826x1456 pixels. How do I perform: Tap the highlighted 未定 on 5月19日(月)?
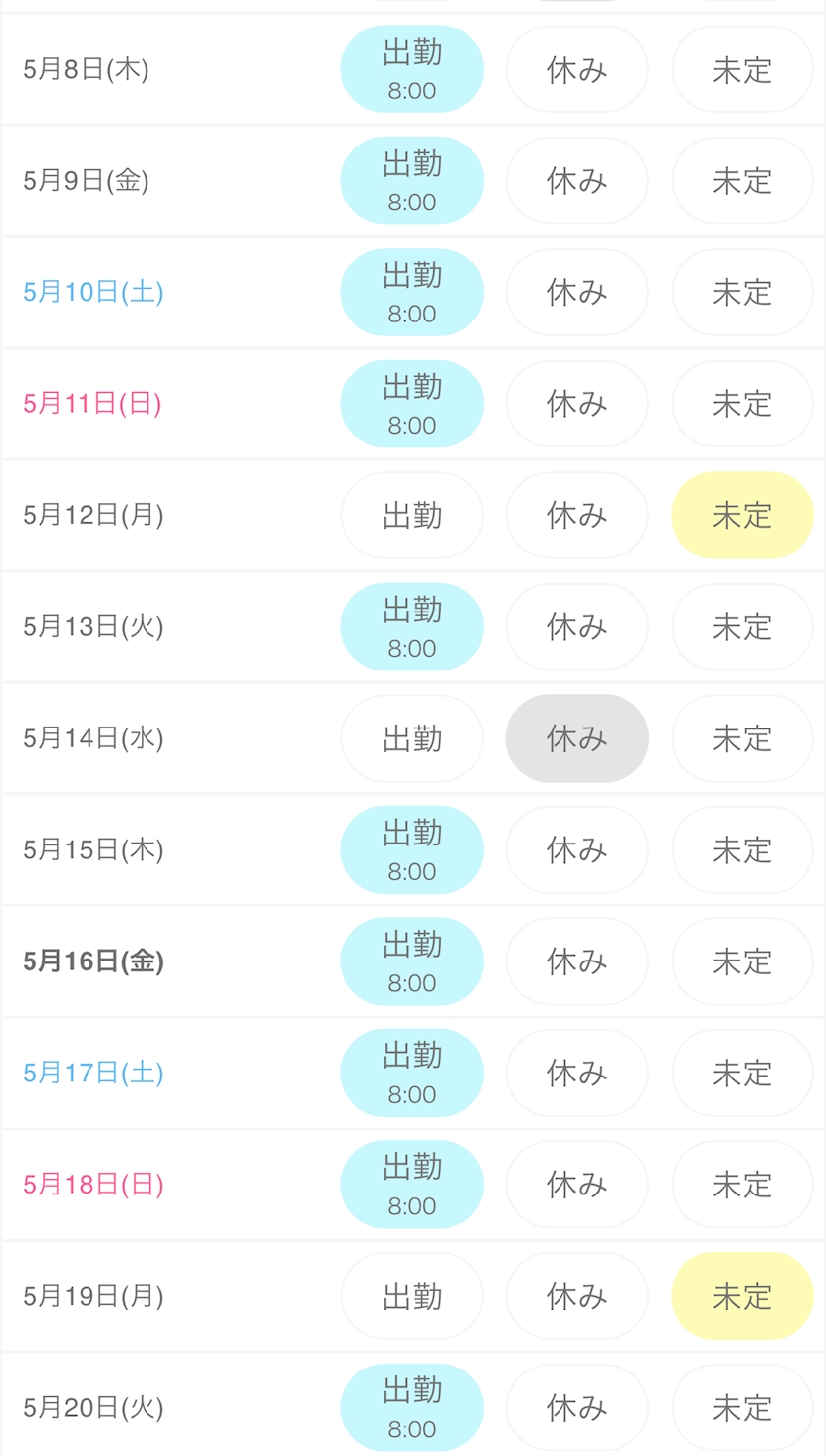click(x=742, y=1296)
